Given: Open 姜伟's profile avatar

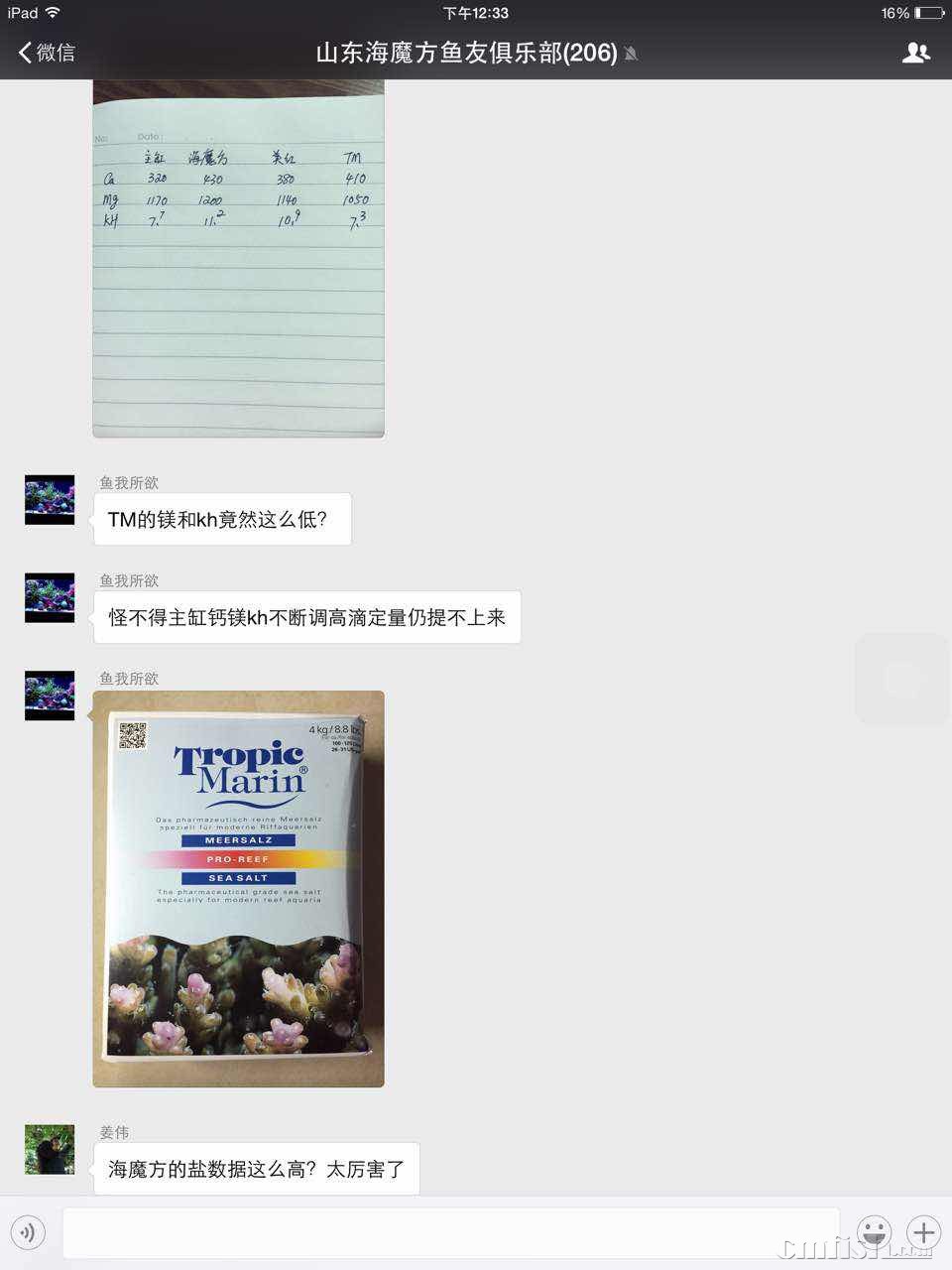Looking at the screenshot, I should point(50,1149).
